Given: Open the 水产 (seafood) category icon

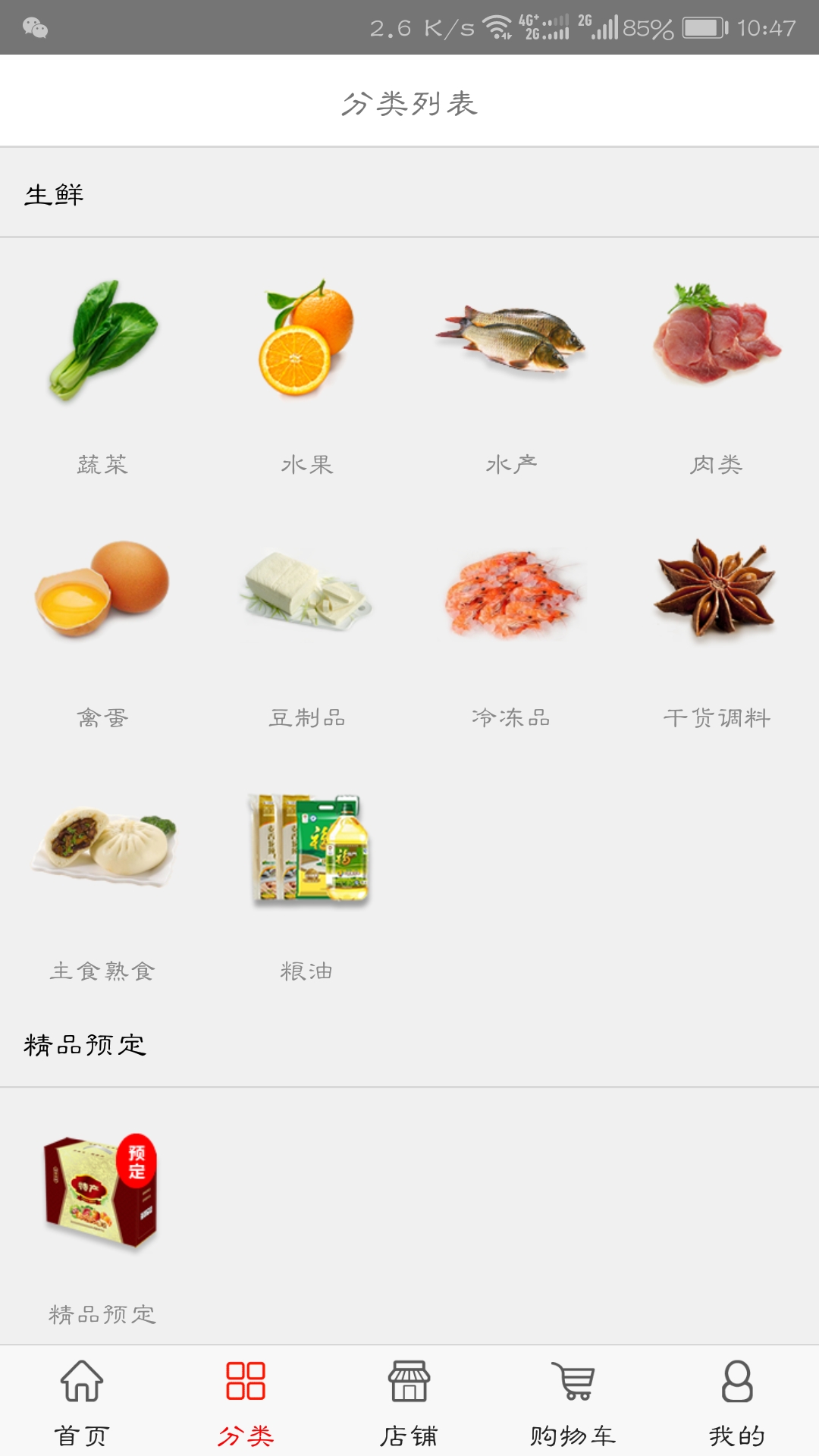Looking at the screenshot, I should click(510, 341).
